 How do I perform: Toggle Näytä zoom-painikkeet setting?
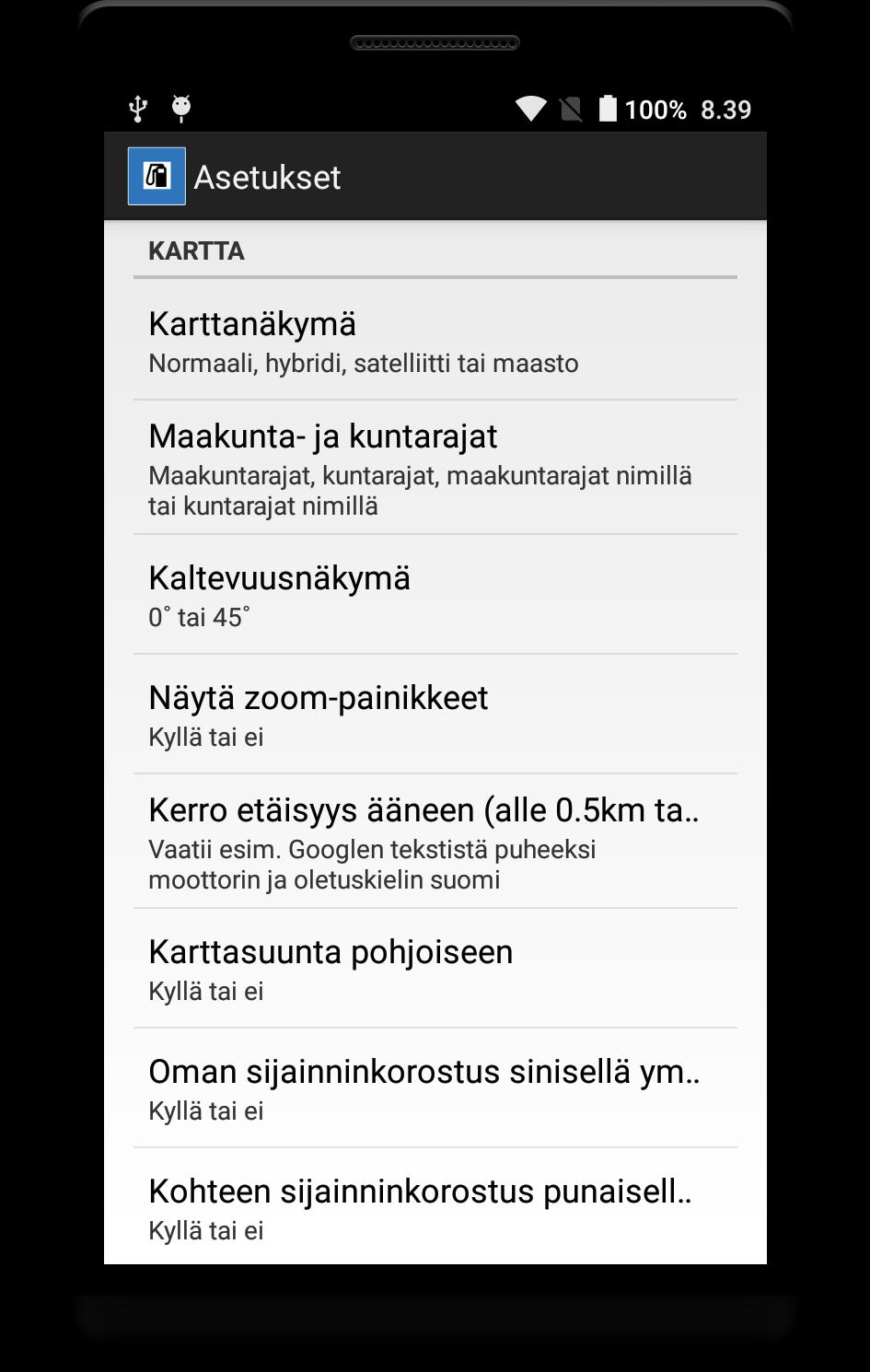coord(319,698)
